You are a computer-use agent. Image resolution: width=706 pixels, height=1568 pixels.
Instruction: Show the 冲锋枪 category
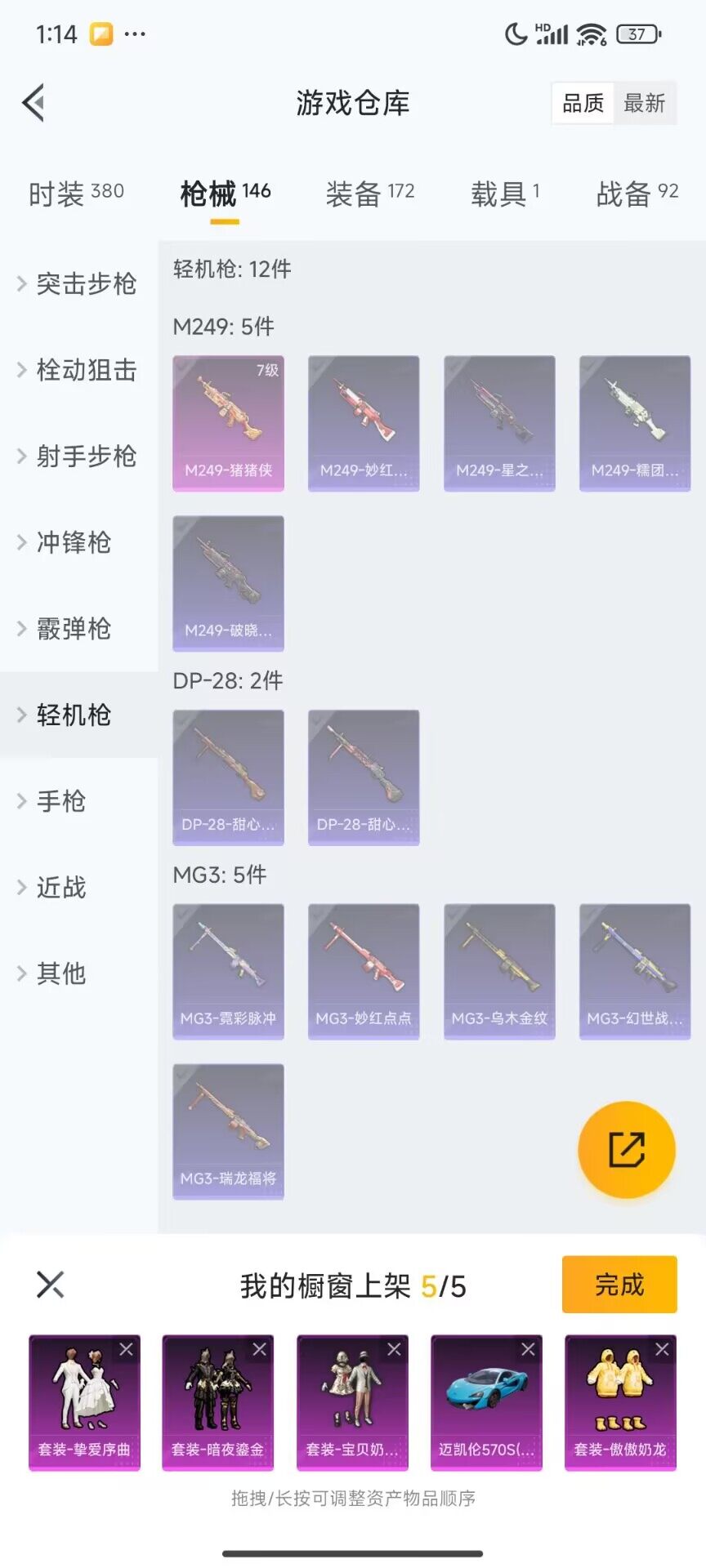[74, 542]
